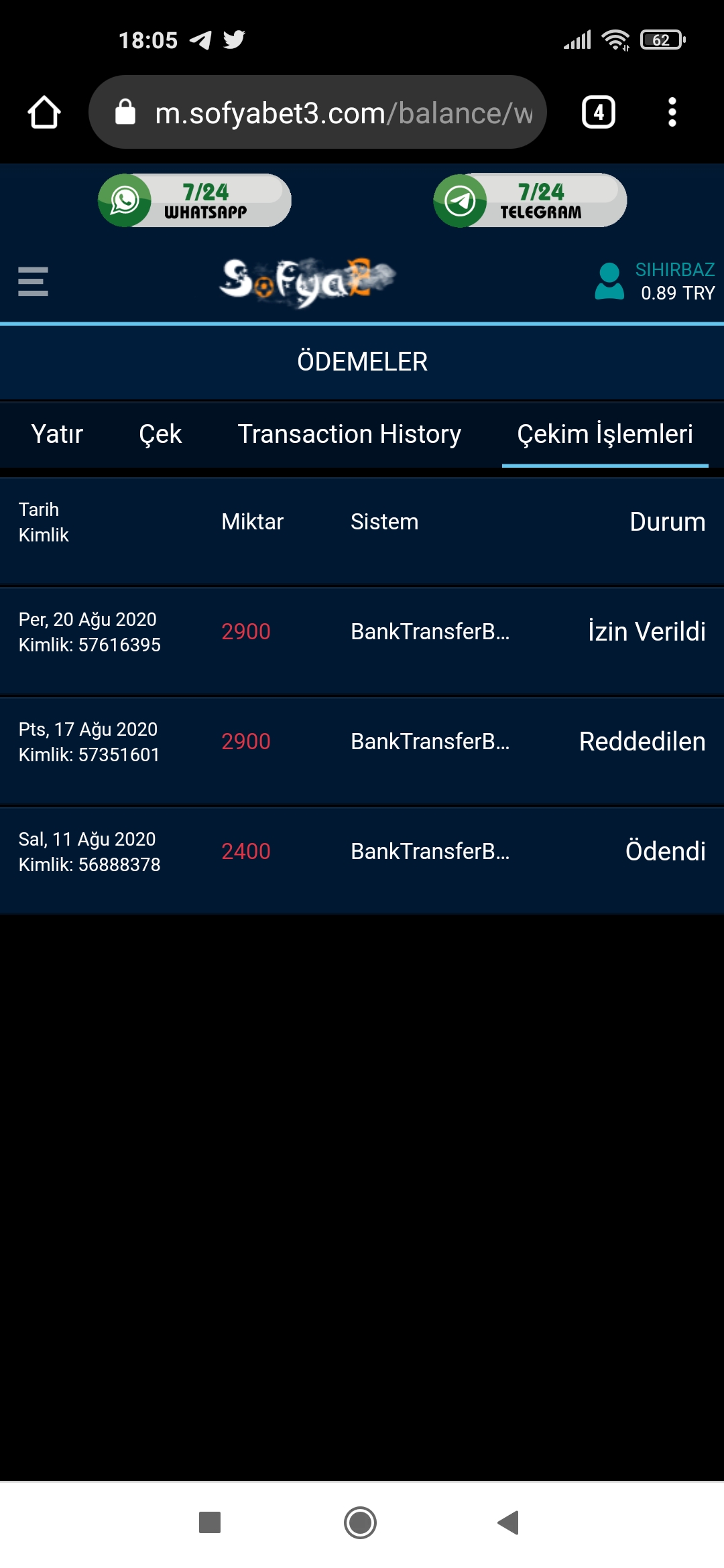The height and width of the screenshot is (1568, 724).
Task: Open the browser overflow menu
Action: point(672,112)
